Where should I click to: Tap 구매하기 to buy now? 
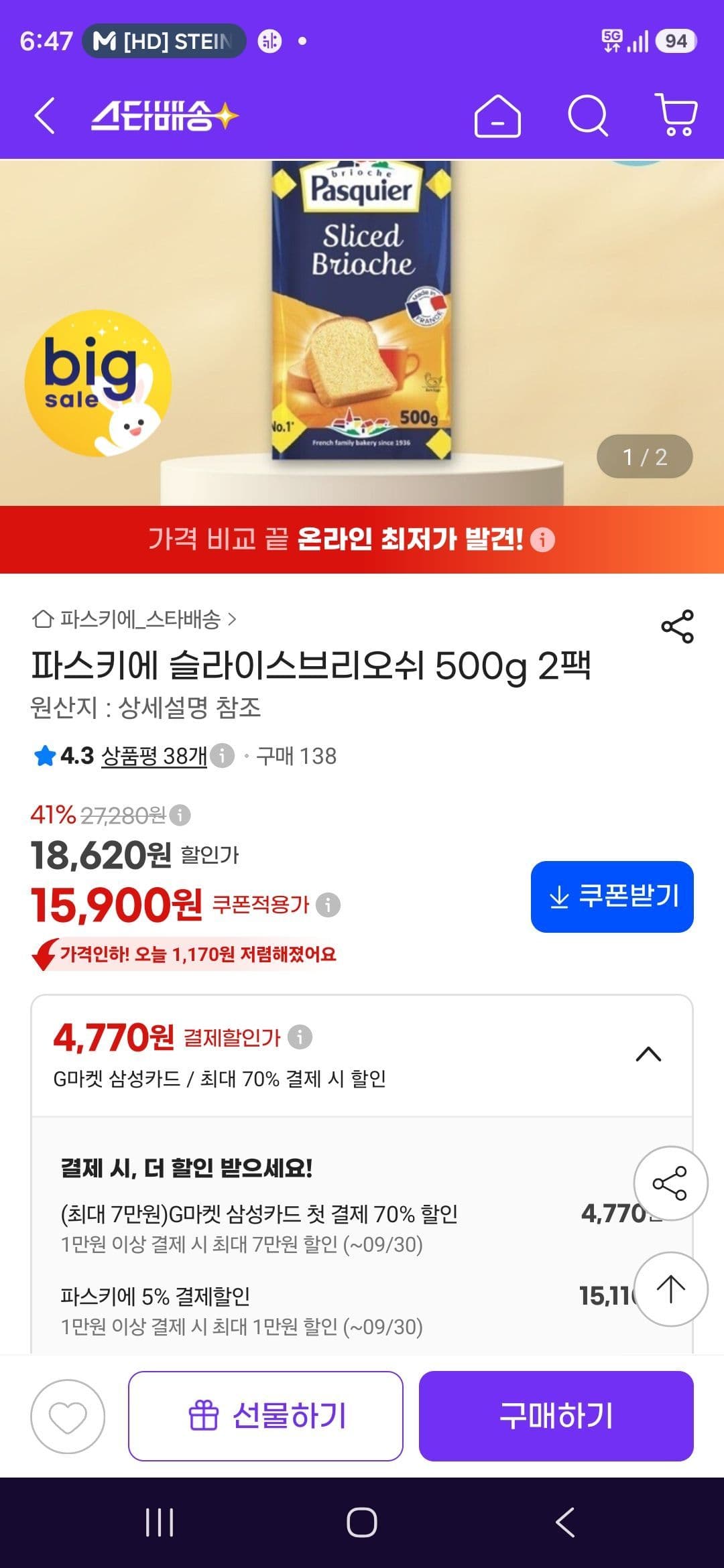coord(556,1416)
